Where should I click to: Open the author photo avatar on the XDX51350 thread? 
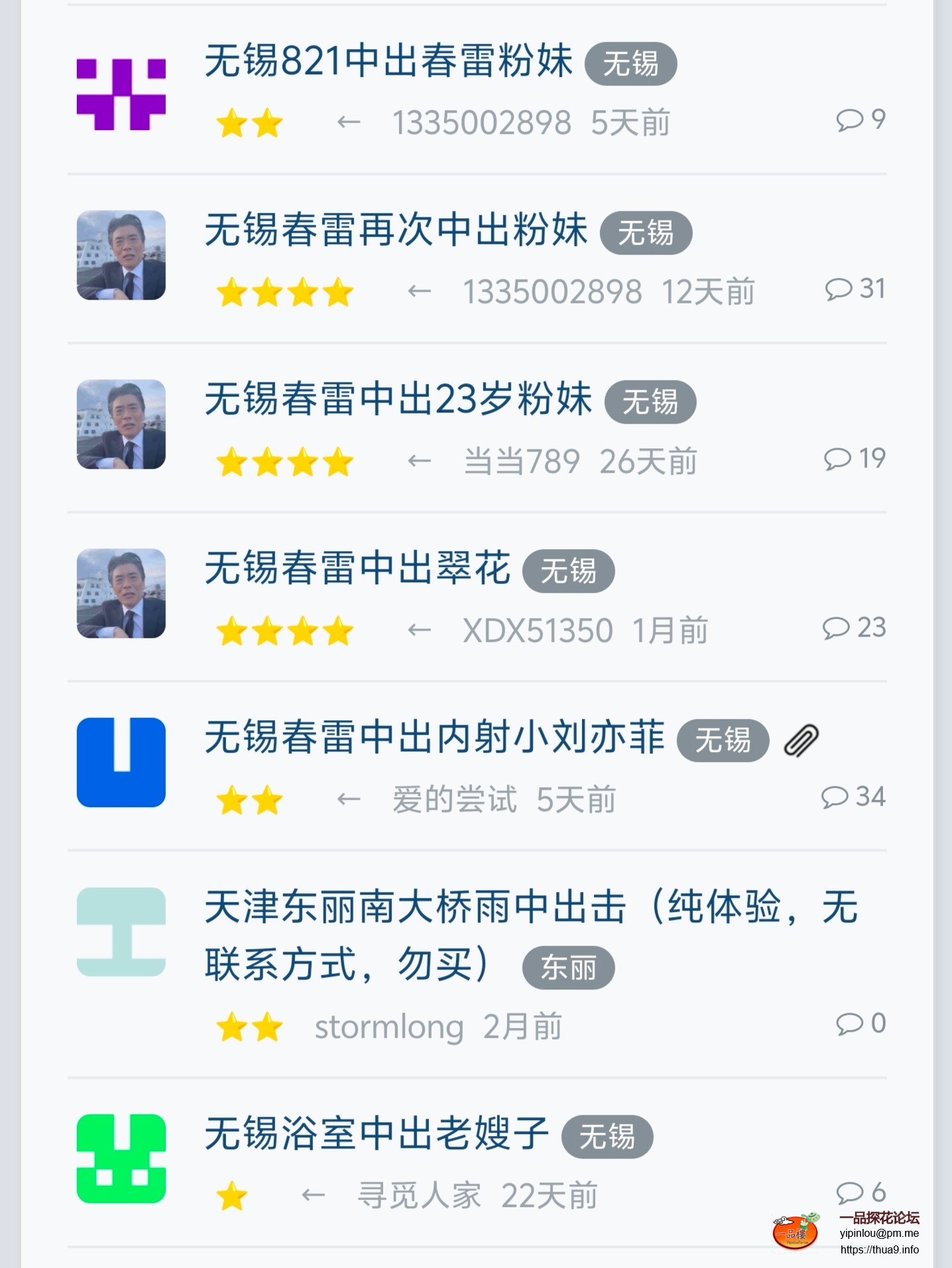pyautogui.click(x=121, y=593)
